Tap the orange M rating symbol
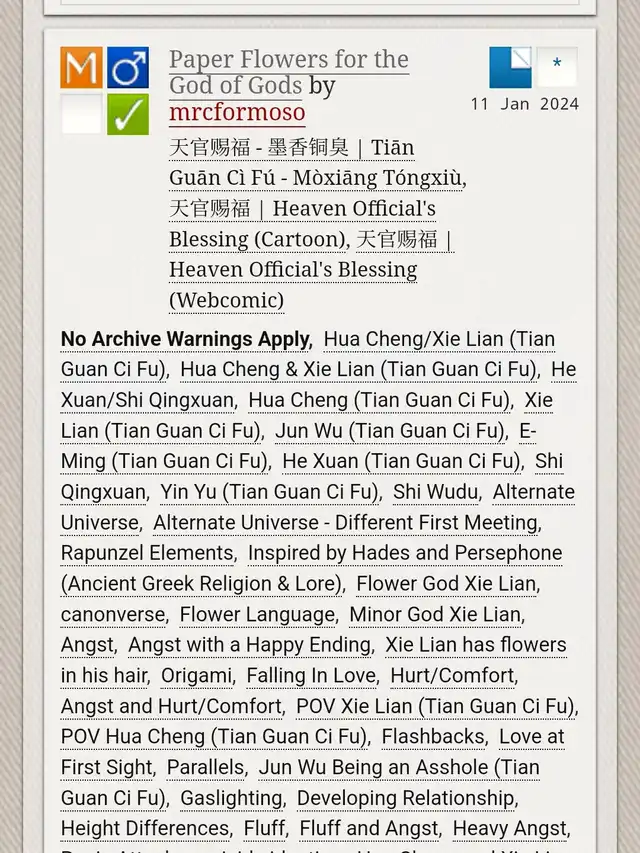This screenshot has width=640, height=853. (x=82, y=67)
